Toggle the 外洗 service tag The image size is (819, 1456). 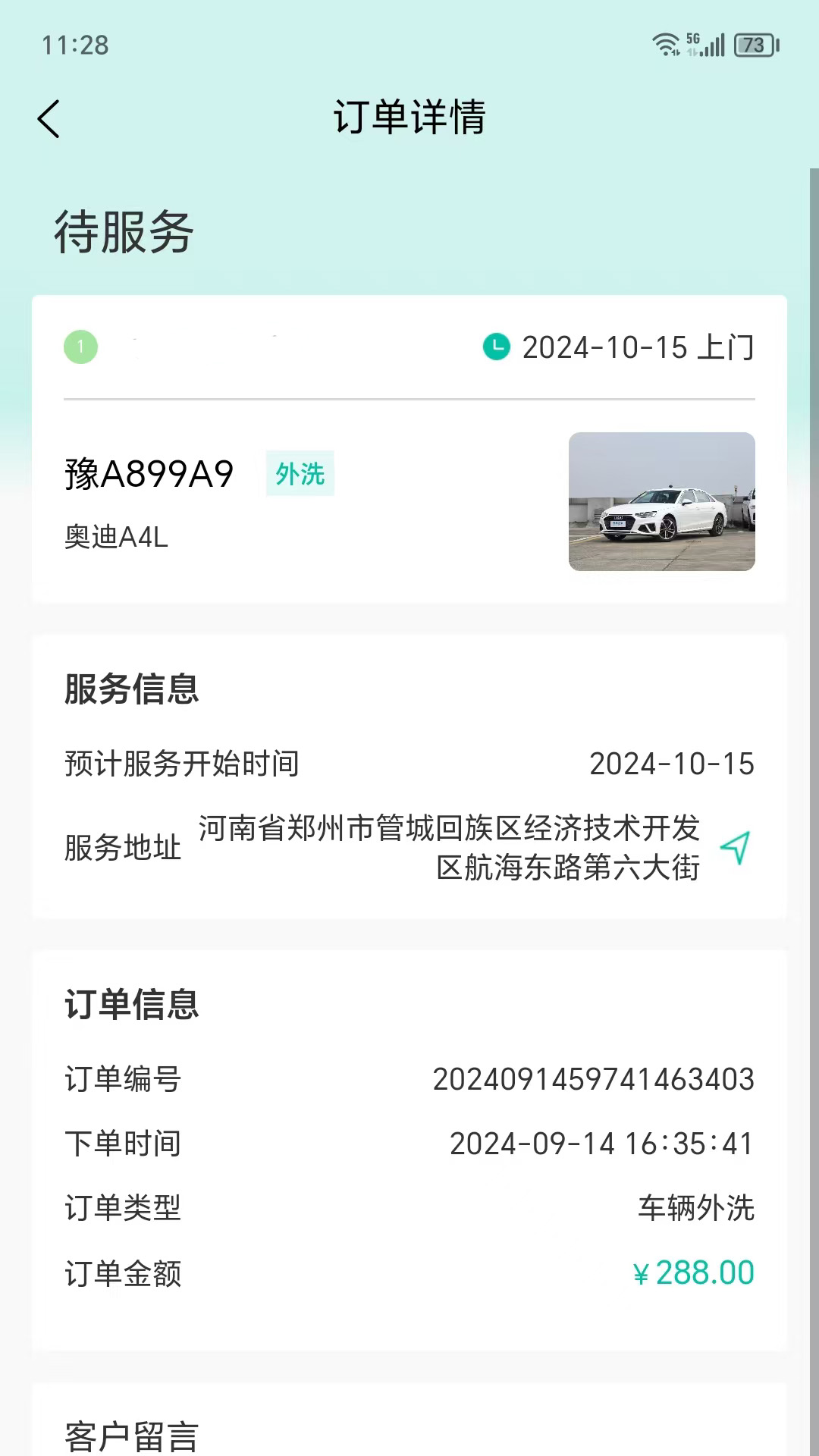[x=300, y=474]
